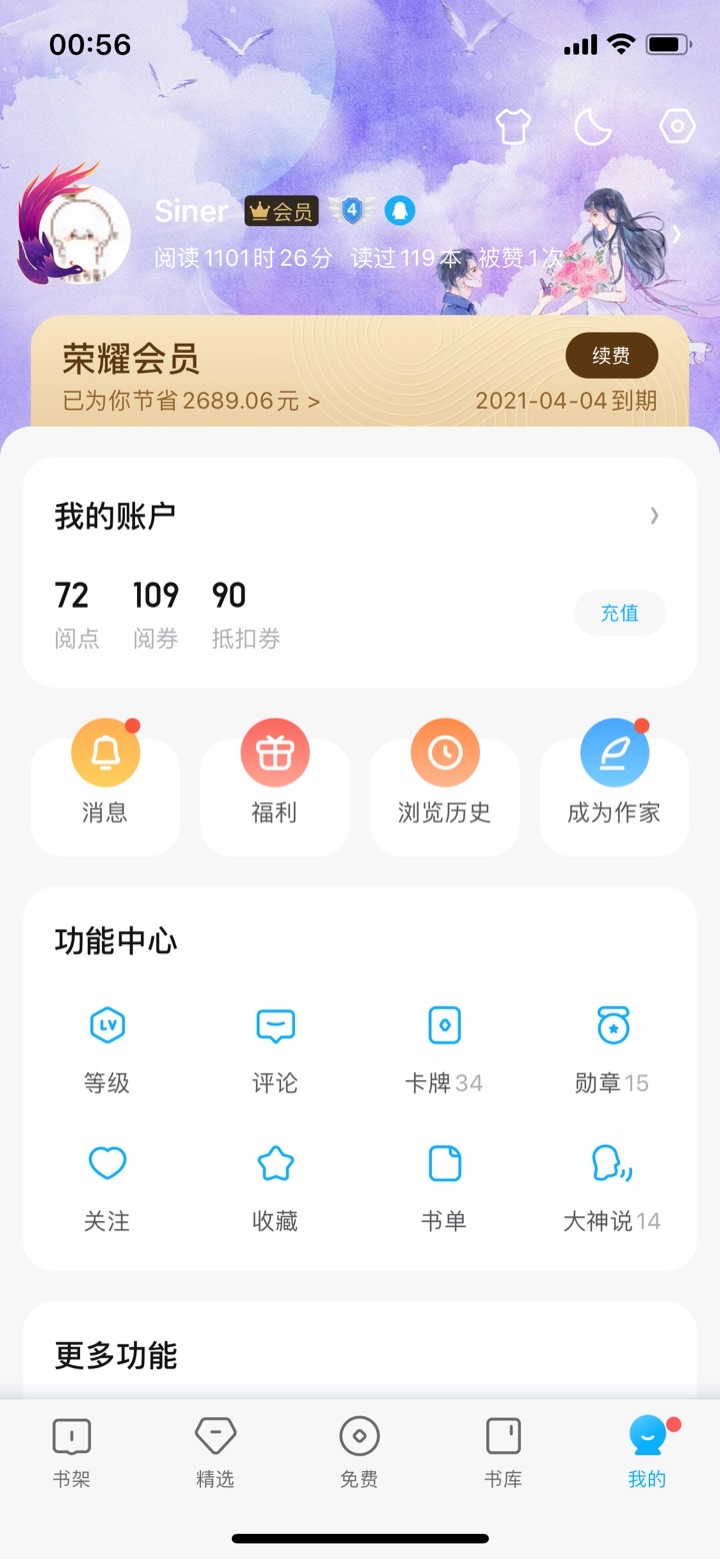Image resolution: width=720 pixels, height=1560 pixels.
Task: View 勋章 medals
Action: pos(612,1049)
